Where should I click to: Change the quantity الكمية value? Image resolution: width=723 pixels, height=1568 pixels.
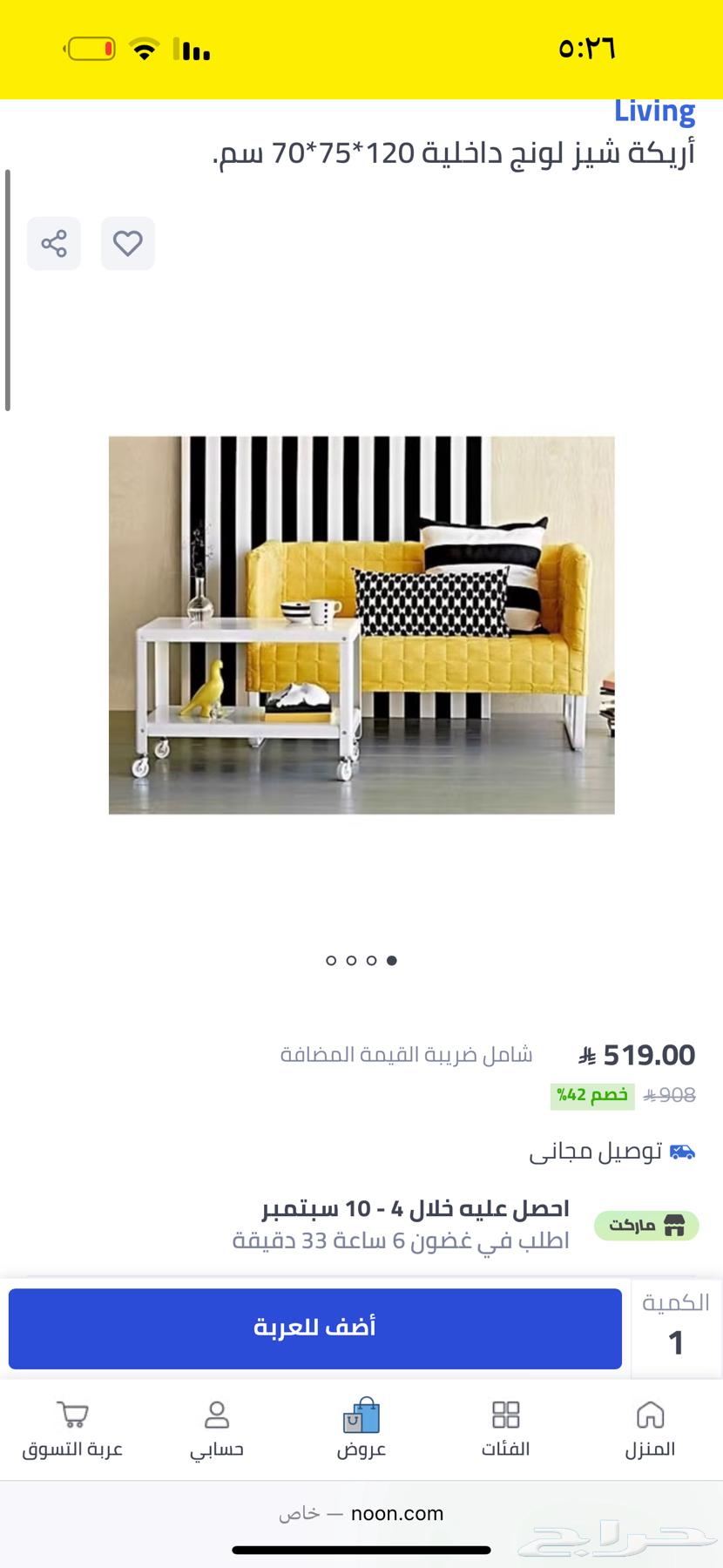tap(675, 1342)
